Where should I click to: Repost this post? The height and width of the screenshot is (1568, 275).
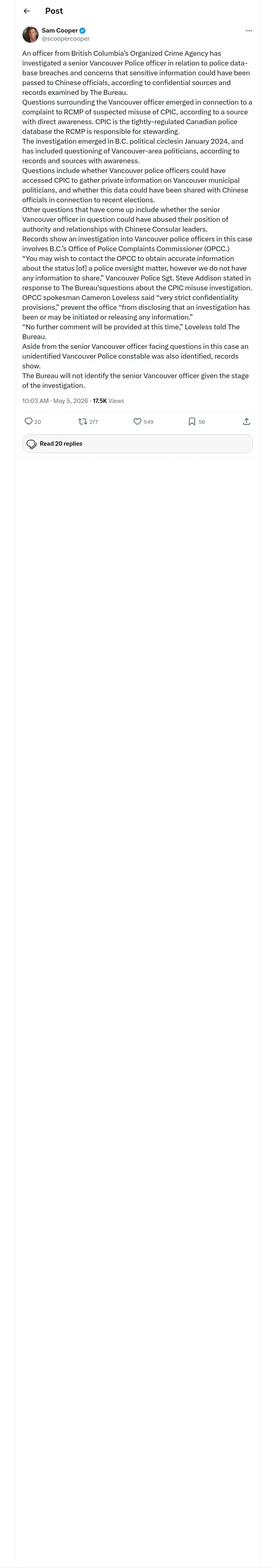88,422
